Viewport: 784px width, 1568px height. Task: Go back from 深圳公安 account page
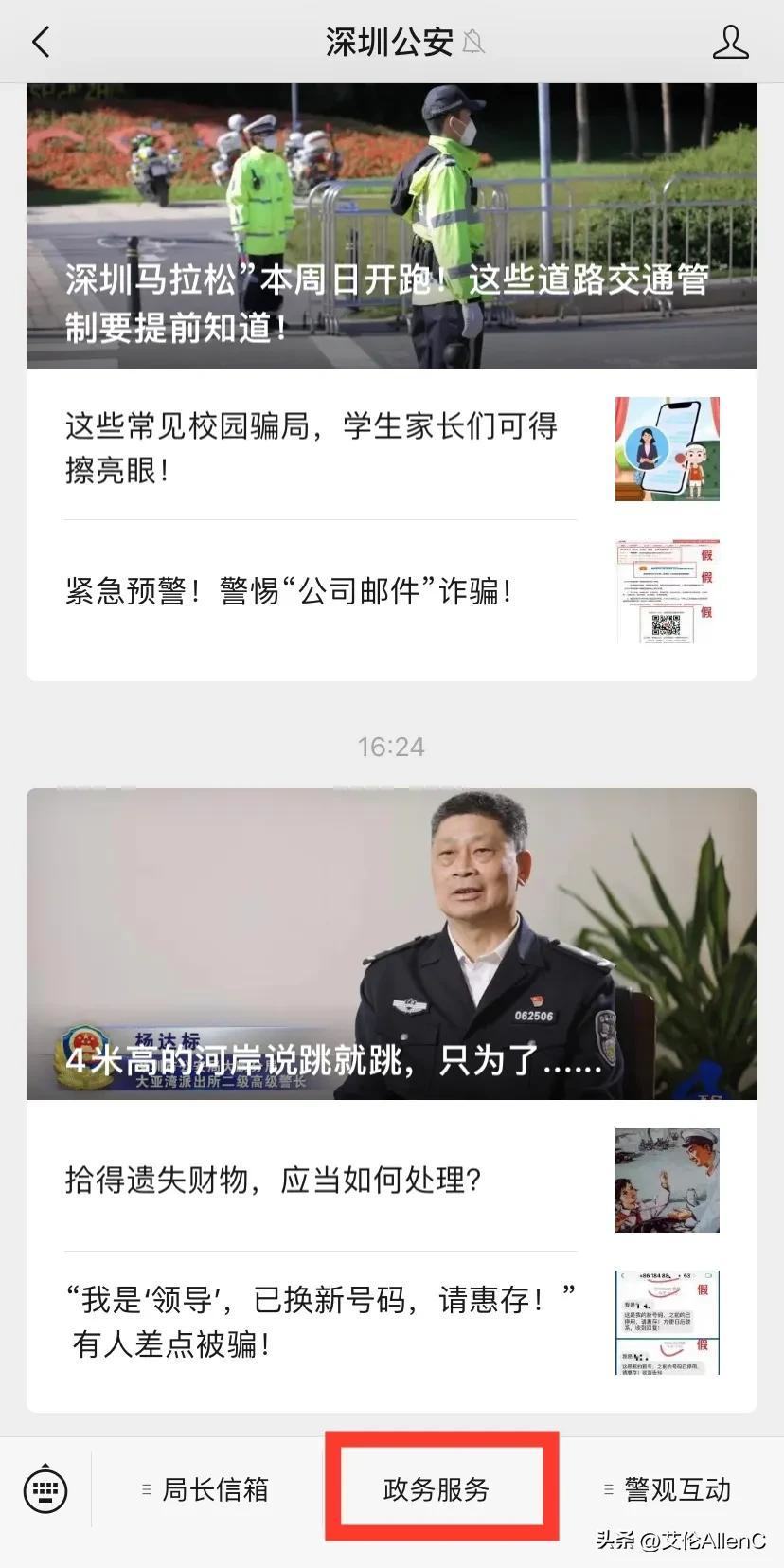pyautogui.click(x=41, y=42)
